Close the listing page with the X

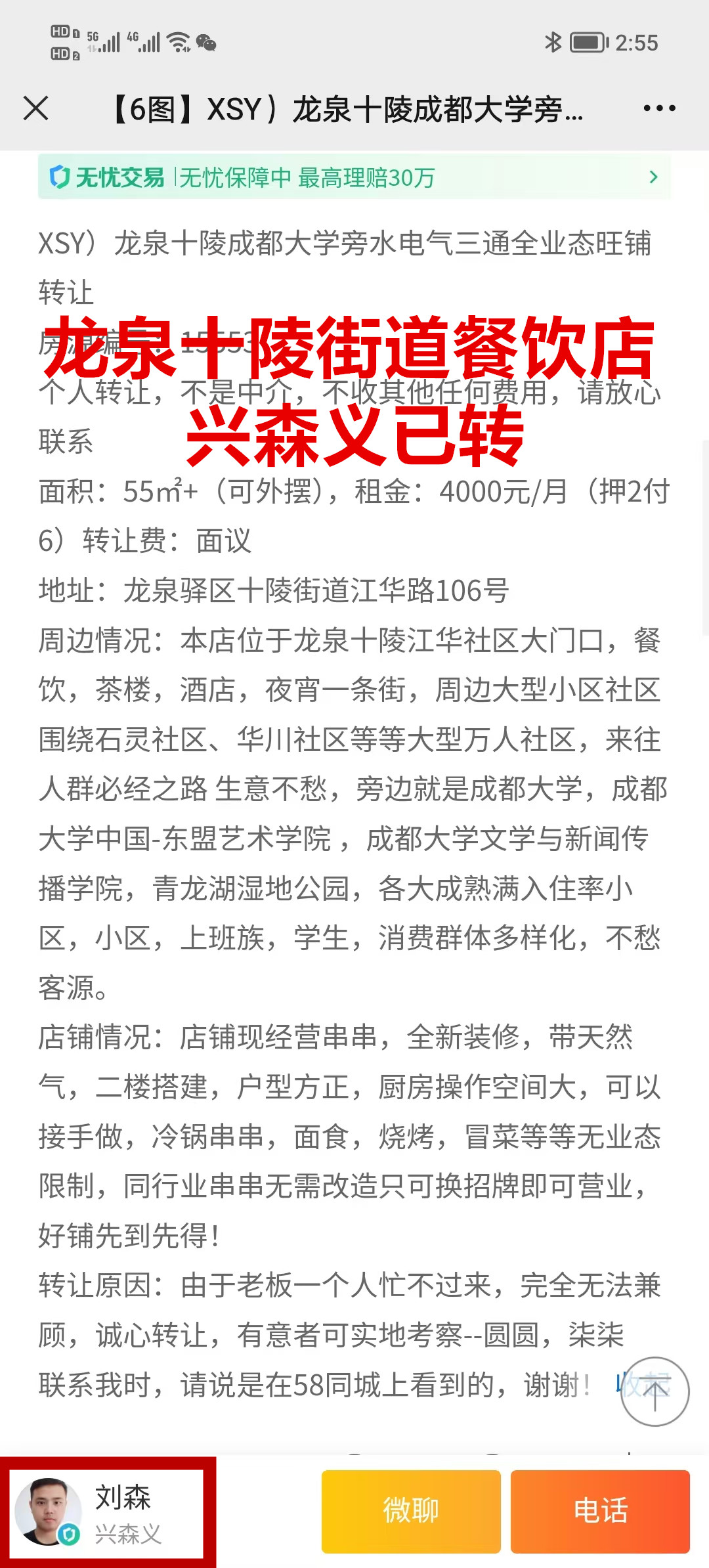pyautogui.click(x=35, y=108)
